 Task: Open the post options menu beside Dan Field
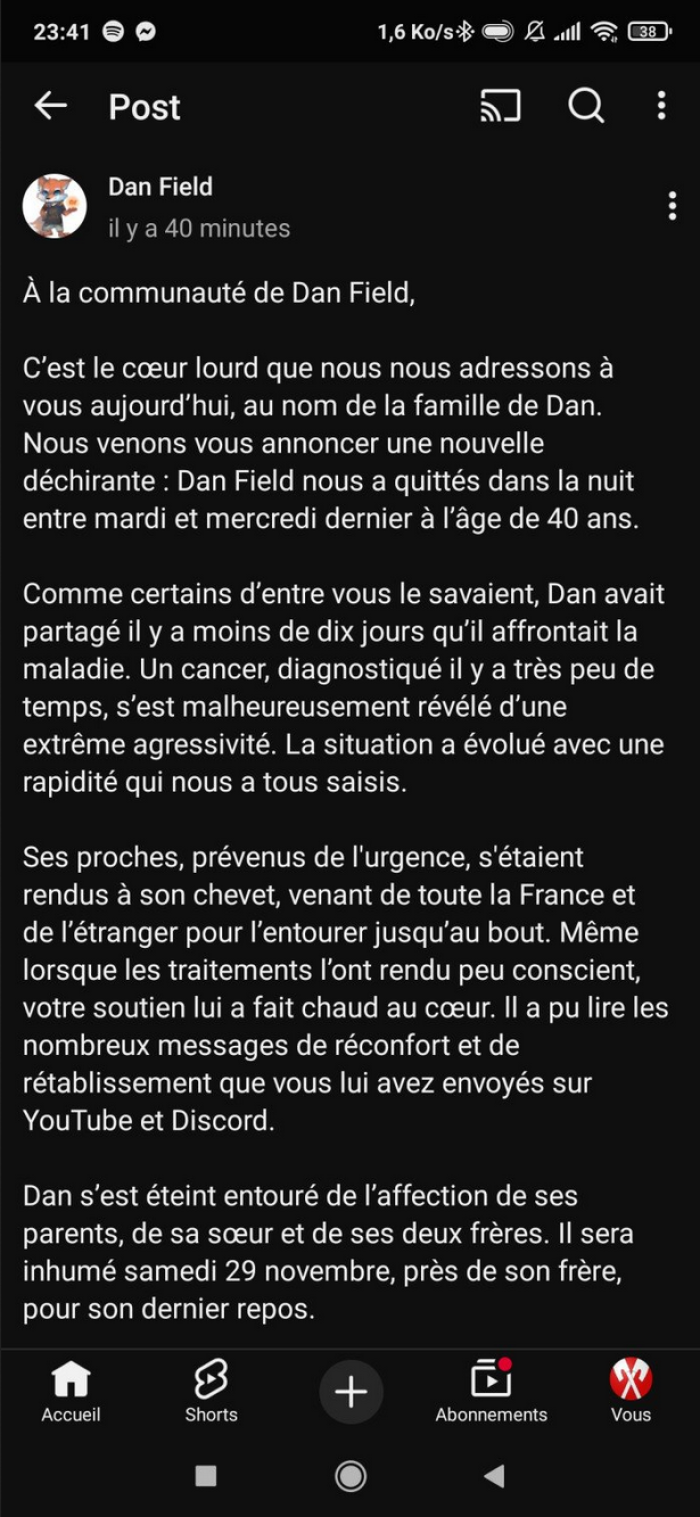(x=672, y=206)
